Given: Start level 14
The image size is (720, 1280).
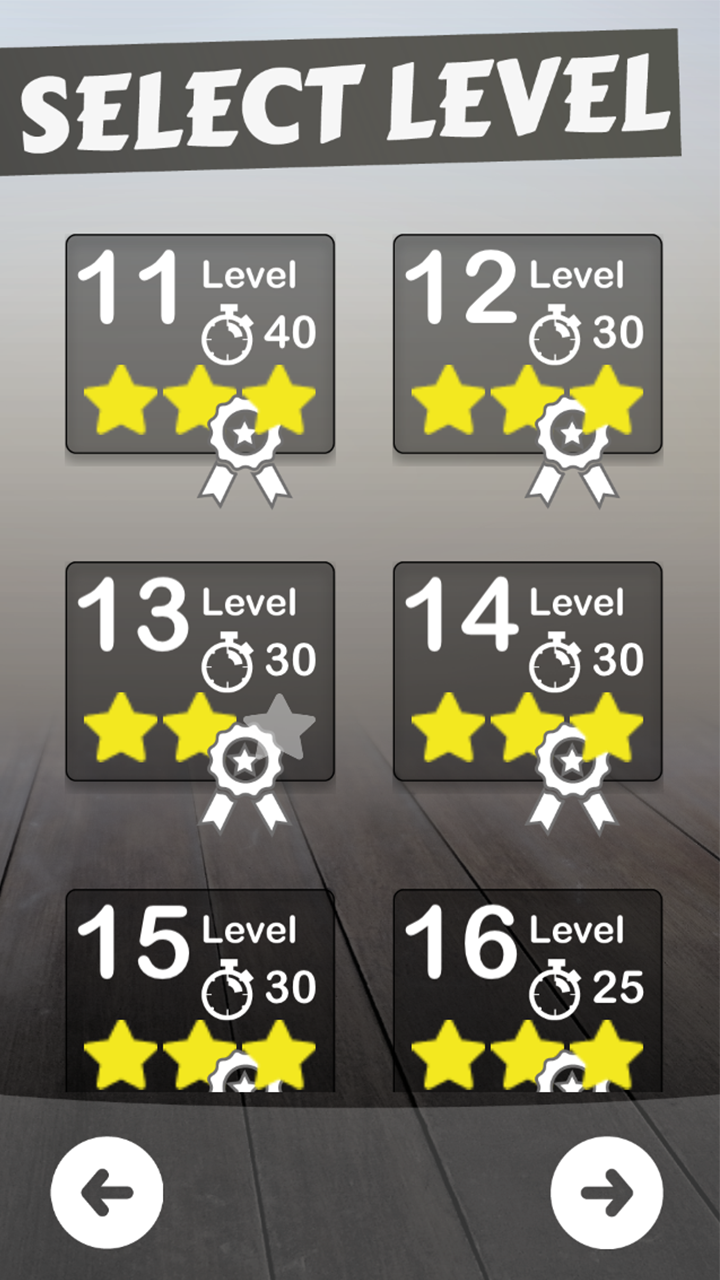Looking at the screenshot, I should tap(527, 671).
